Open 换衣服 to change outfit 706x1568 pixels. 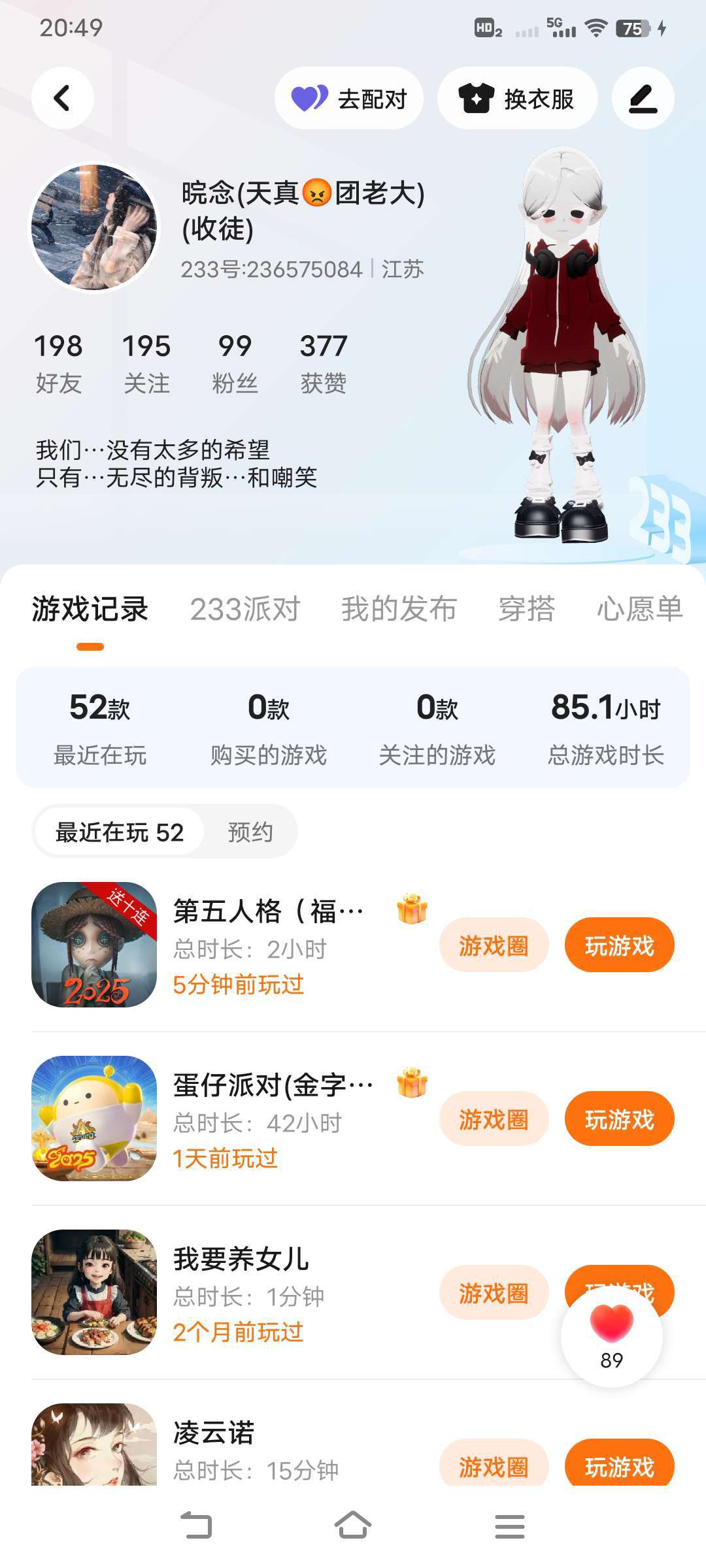pyautogui.click(x=517, y=98)
